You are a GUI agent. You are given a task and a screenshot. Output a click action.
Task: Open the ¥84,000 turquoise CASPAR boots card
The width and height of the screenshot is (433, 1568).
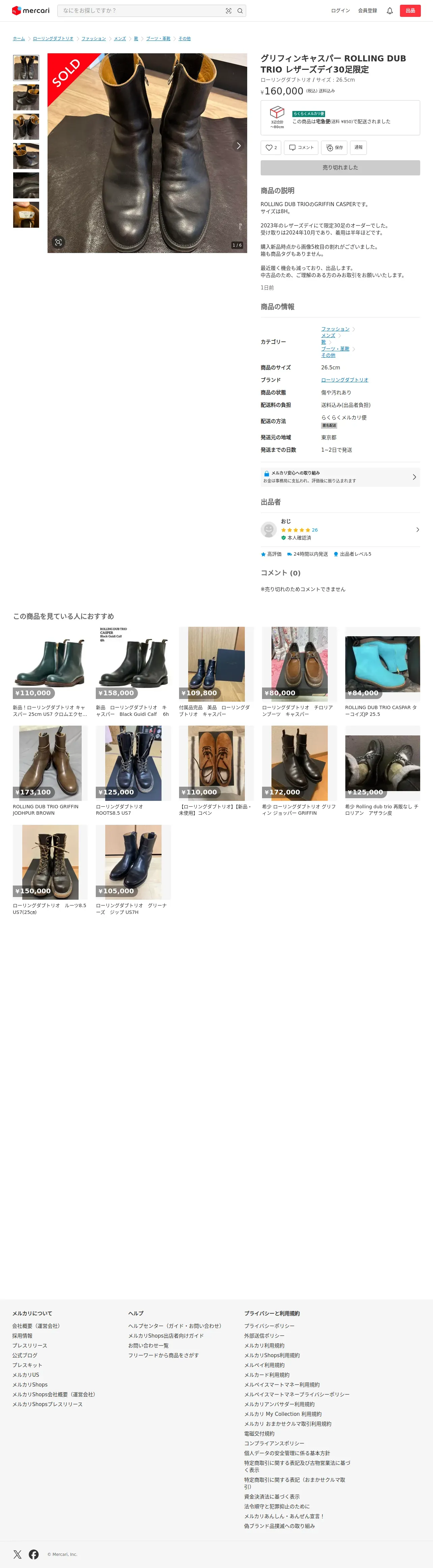[x=382, y=672]
